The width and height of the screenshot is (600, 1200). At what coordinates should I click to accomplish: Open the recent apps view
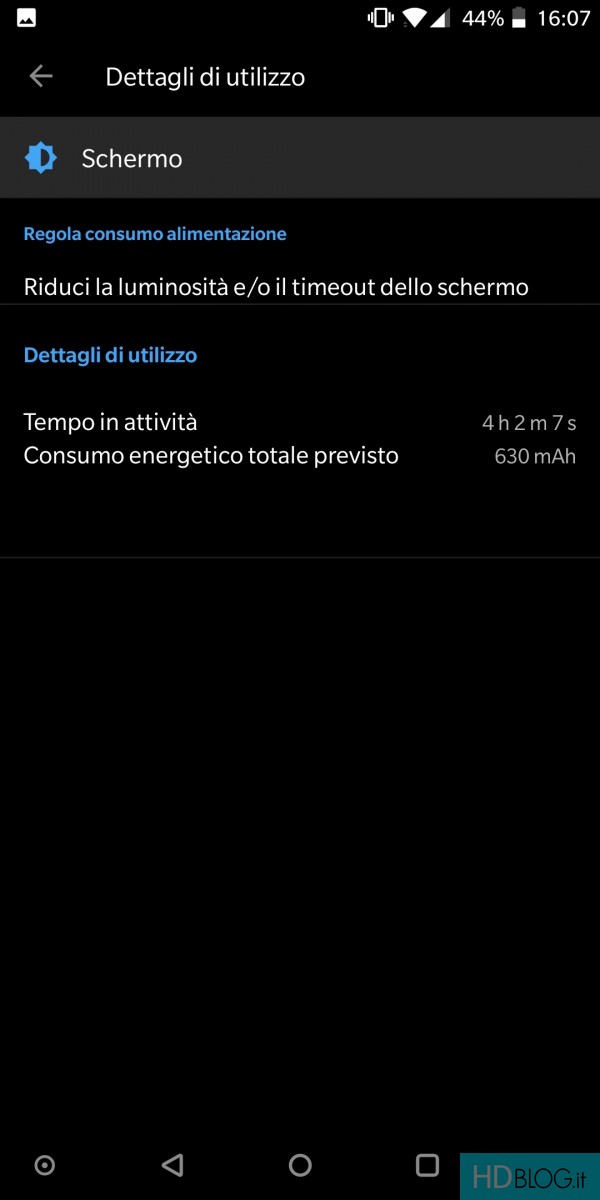pos(427,1164)
